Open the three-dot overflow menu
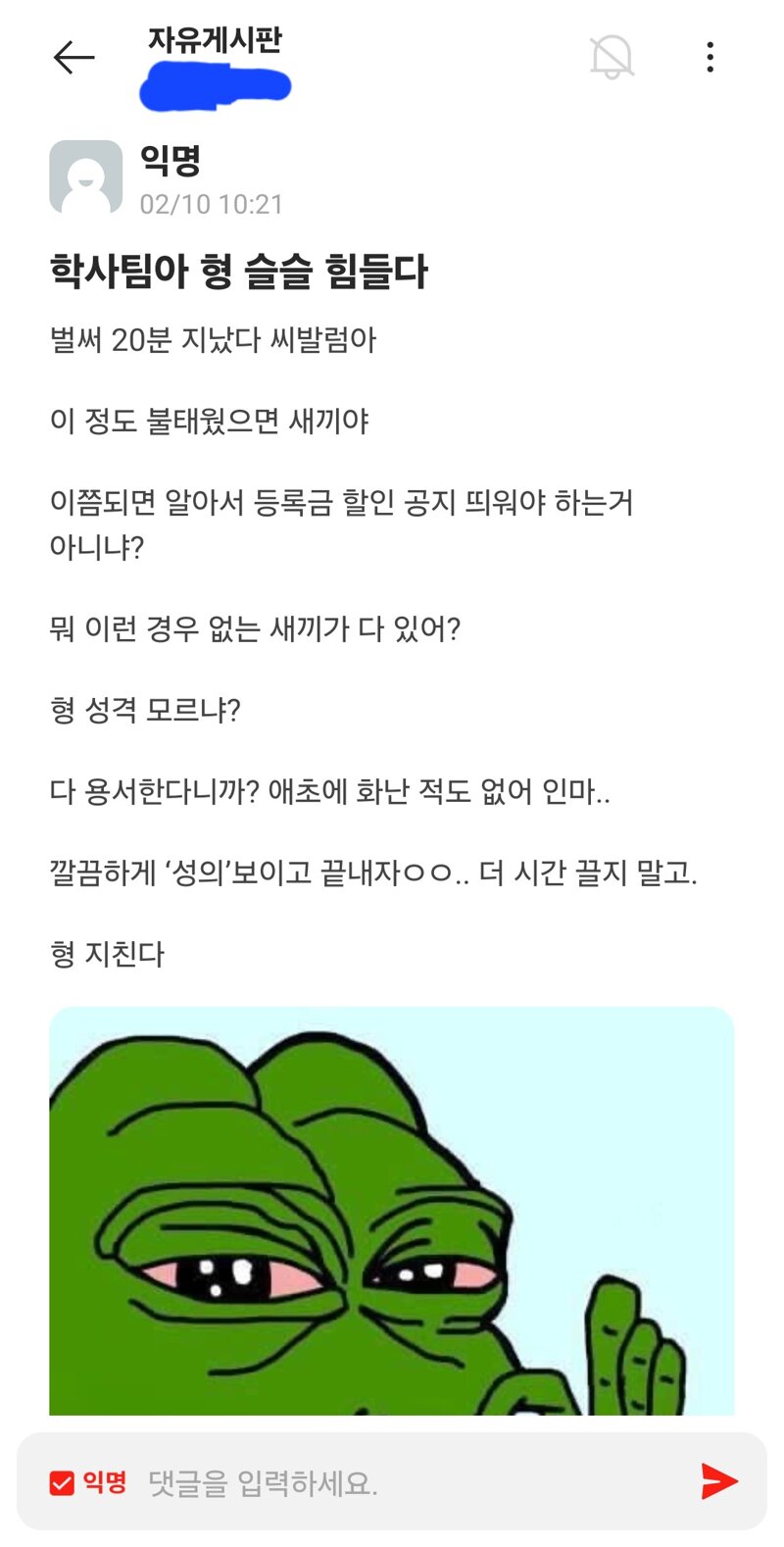This screenshot has width=784, height=1547. coord(710,57)
